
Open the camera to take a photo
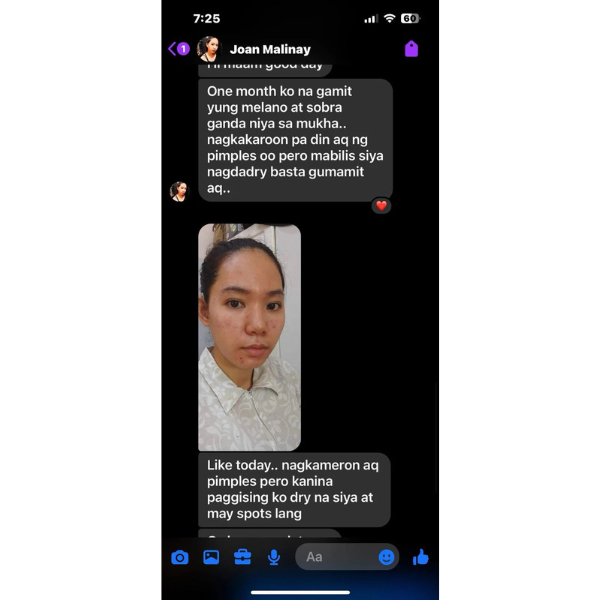(x=180, y=557)
